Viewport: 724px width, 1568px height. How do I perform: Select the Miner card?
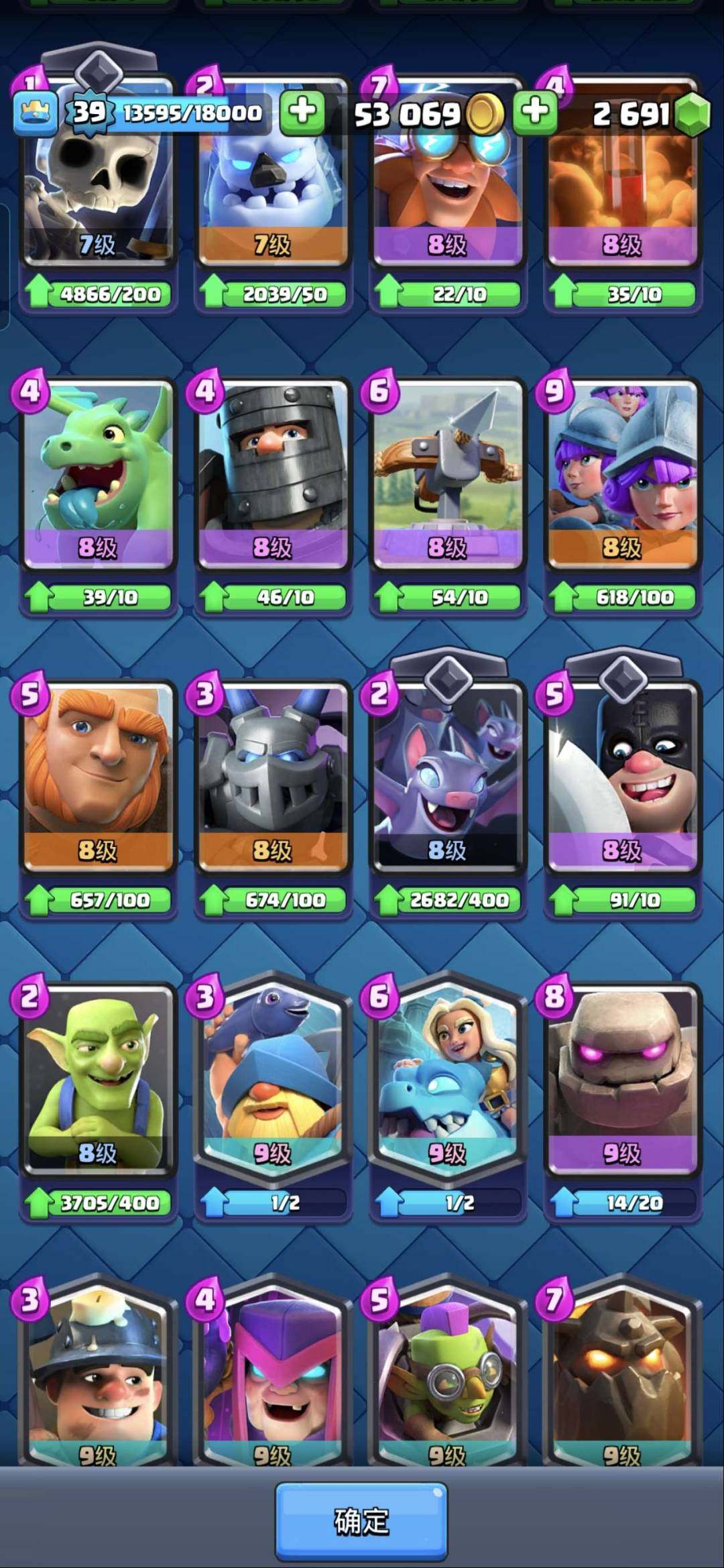(x=98, y=1375)
